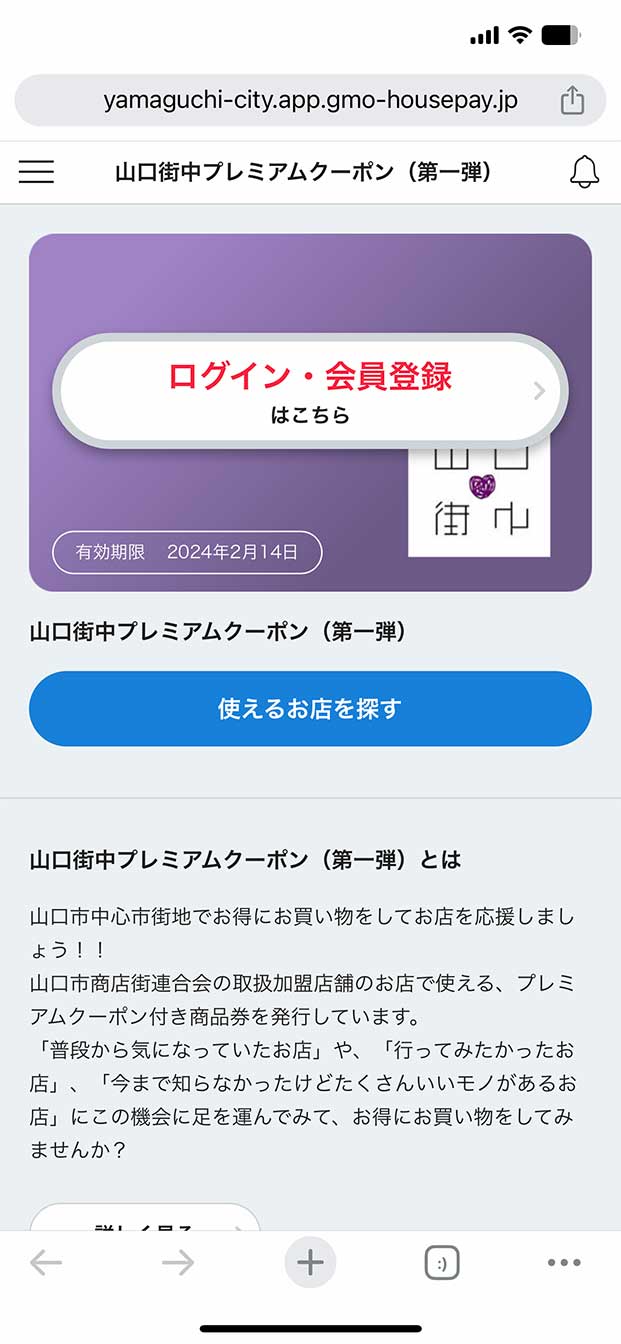Open browser more options menu
This screenshot has width=621, height=1344.
tap(564, 1263)
